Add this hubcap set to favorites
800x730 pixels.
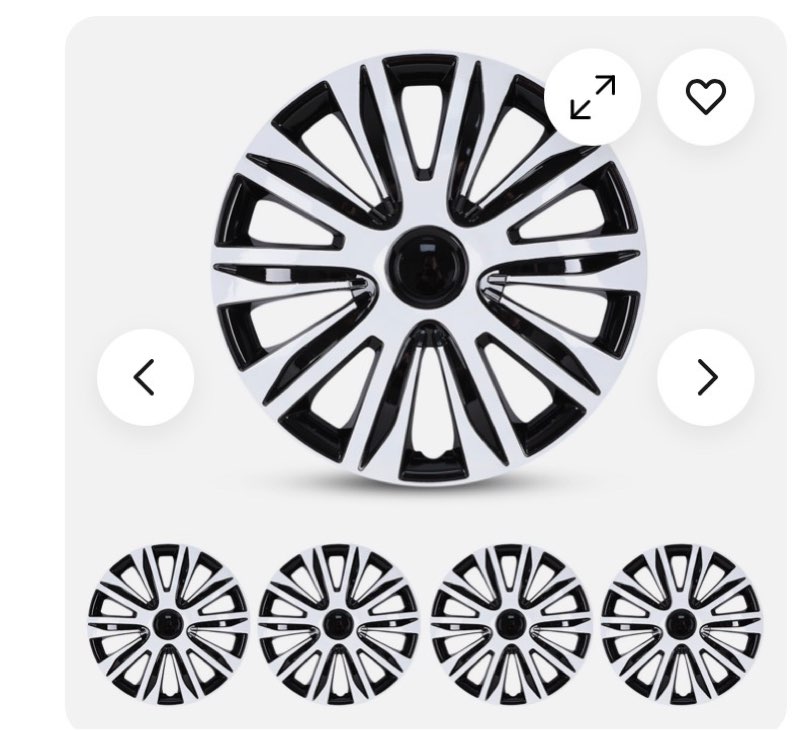705,97
